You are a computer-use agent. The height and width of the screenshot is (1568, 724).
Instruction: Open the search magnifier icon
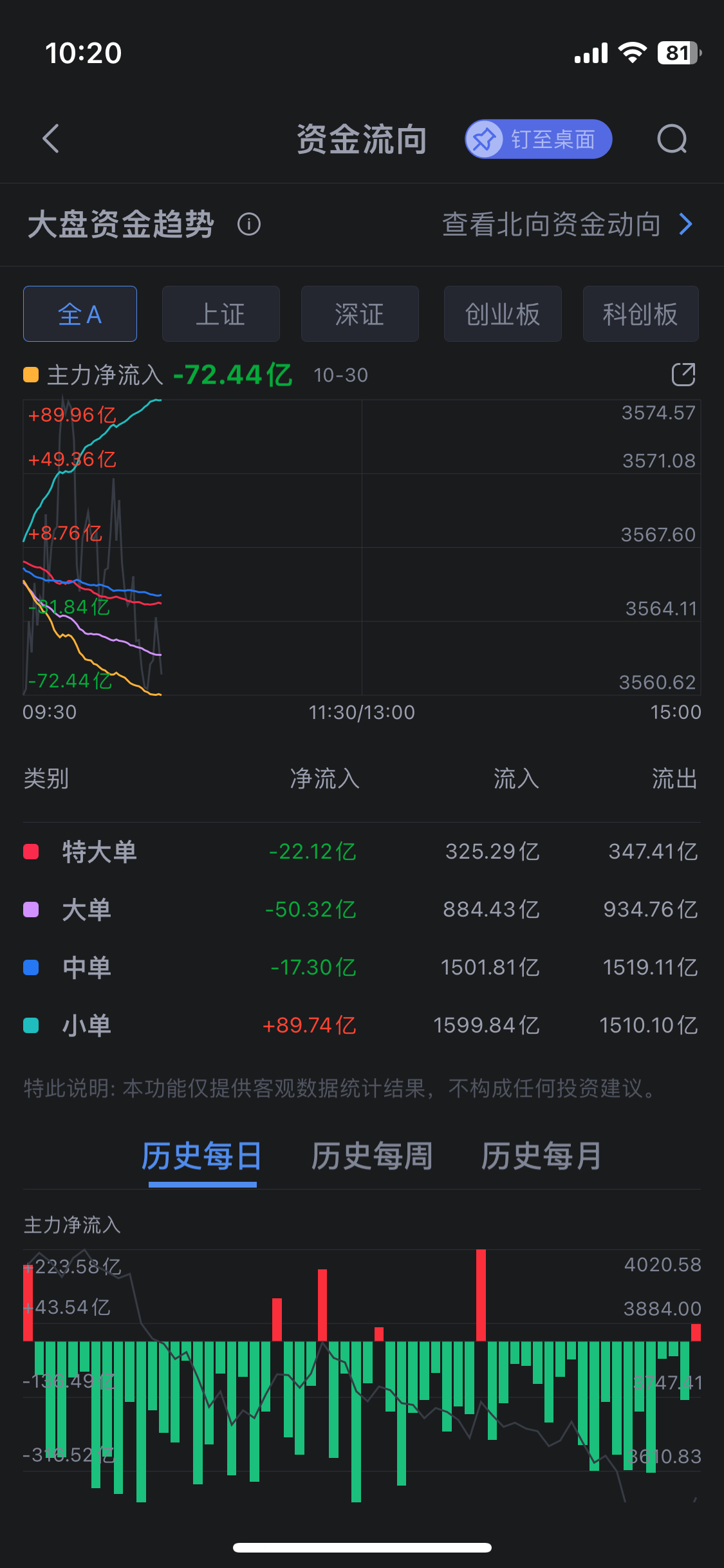[x=672, y=138]
